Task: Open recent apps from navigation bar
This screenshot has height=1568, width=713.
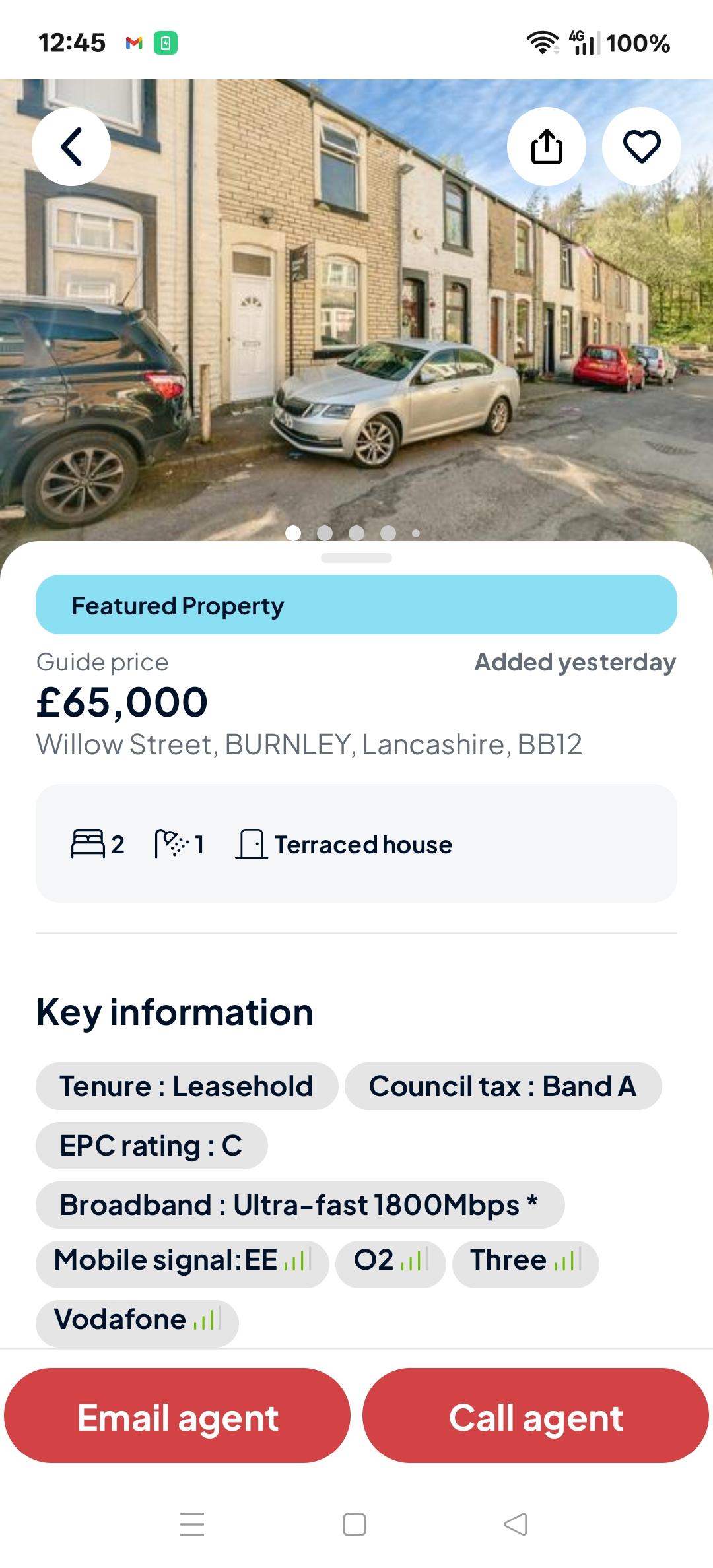Action: [x=192, y=1524]
